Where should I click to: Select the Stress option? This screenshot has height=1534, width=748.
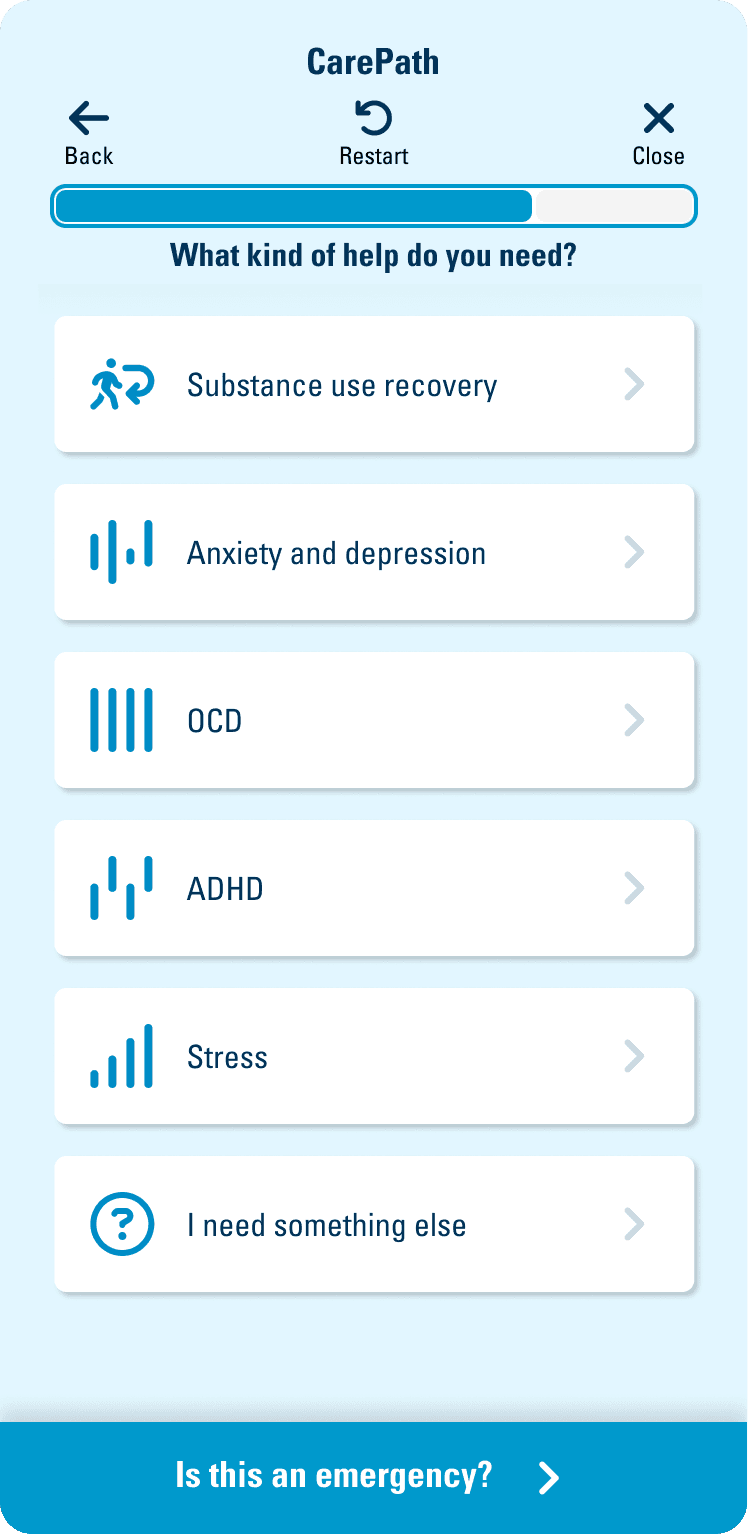tap(374, 1056)
